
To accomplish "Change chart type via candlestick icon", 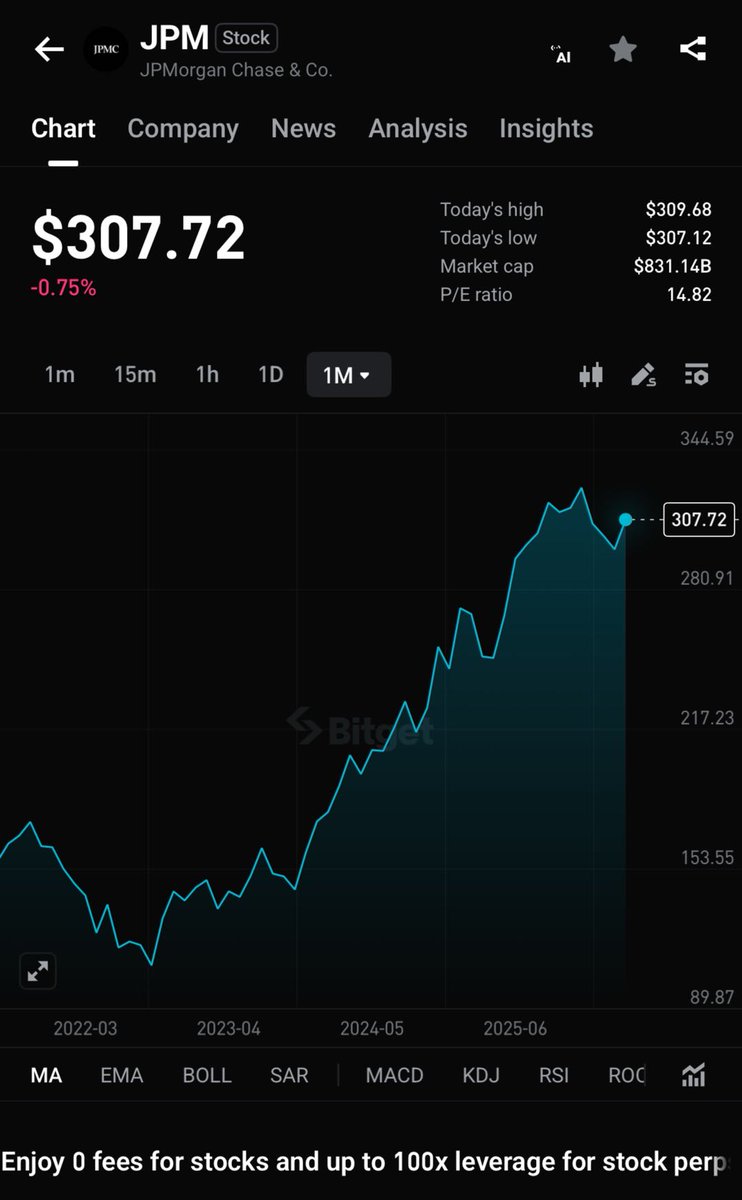I will (x=591, y=375).
